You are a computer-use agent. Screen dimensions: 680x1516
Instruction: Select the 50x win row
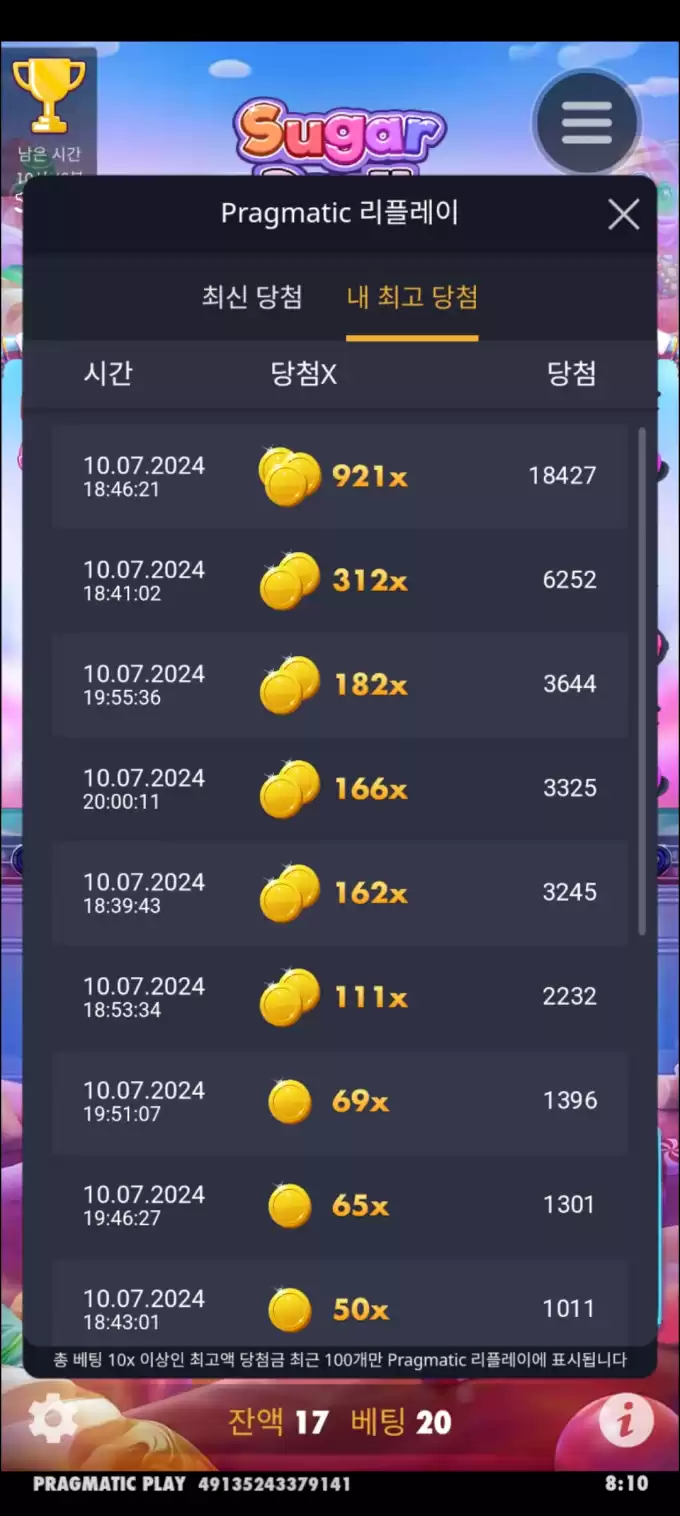(340, 1306)
